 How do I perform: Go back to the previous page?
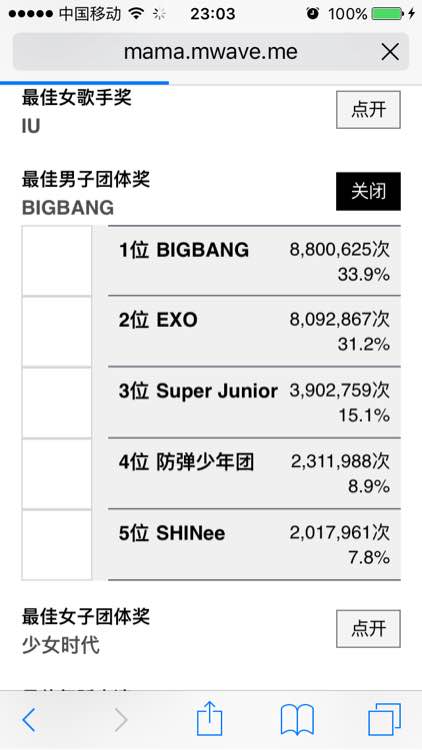(29, 719)
